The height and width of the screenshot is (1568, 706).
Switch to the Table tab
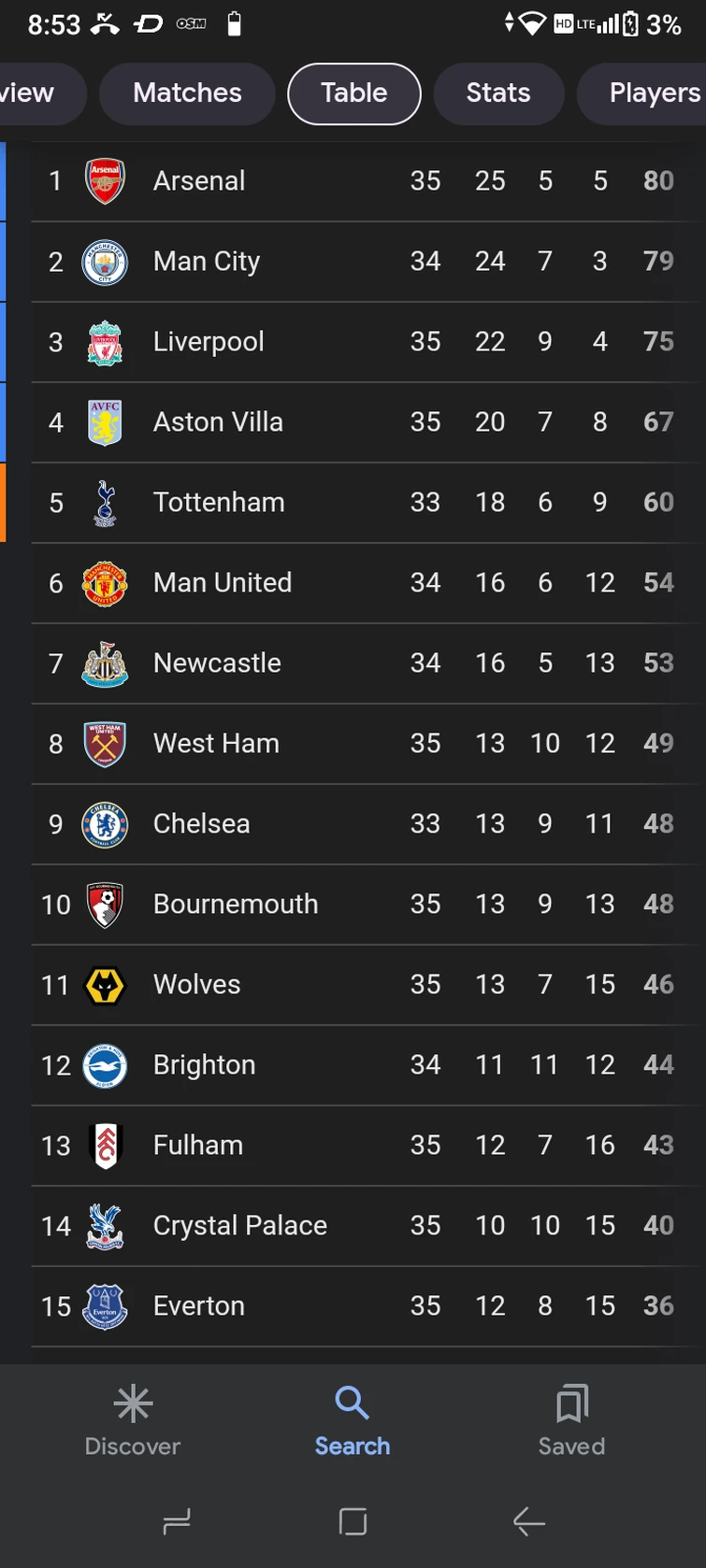(x=353, y=93)
